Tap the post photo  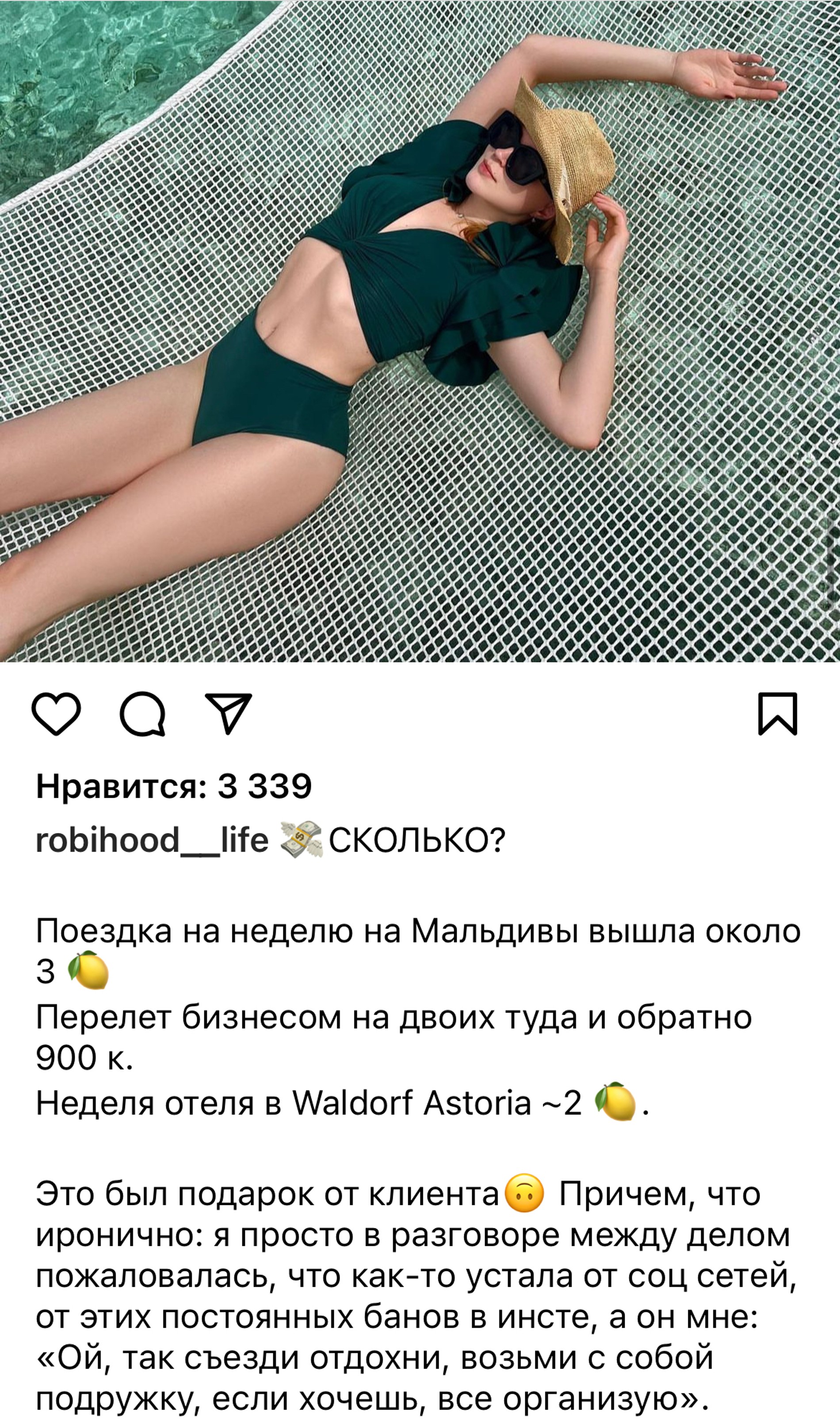coord(420,331)
